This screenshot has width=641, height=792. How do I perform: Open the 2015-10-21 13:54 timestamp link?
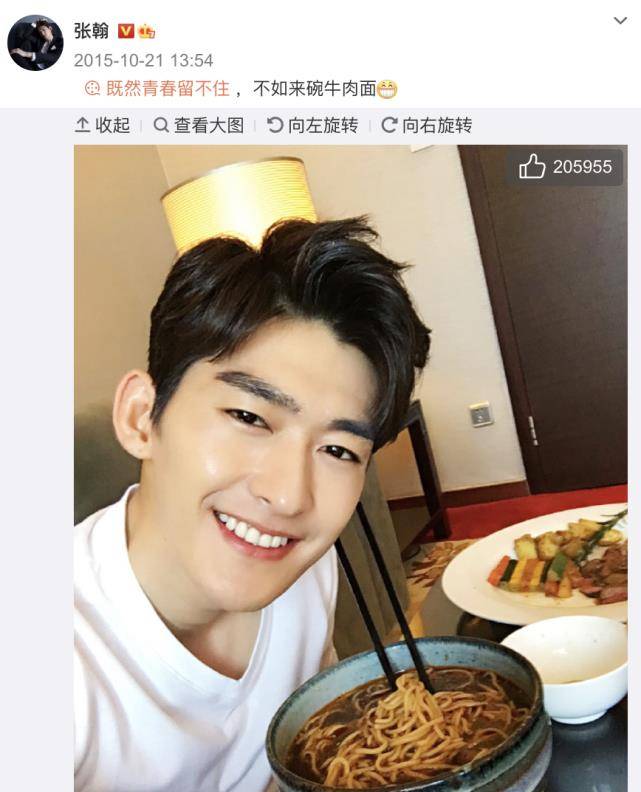(x=143, y=61)
